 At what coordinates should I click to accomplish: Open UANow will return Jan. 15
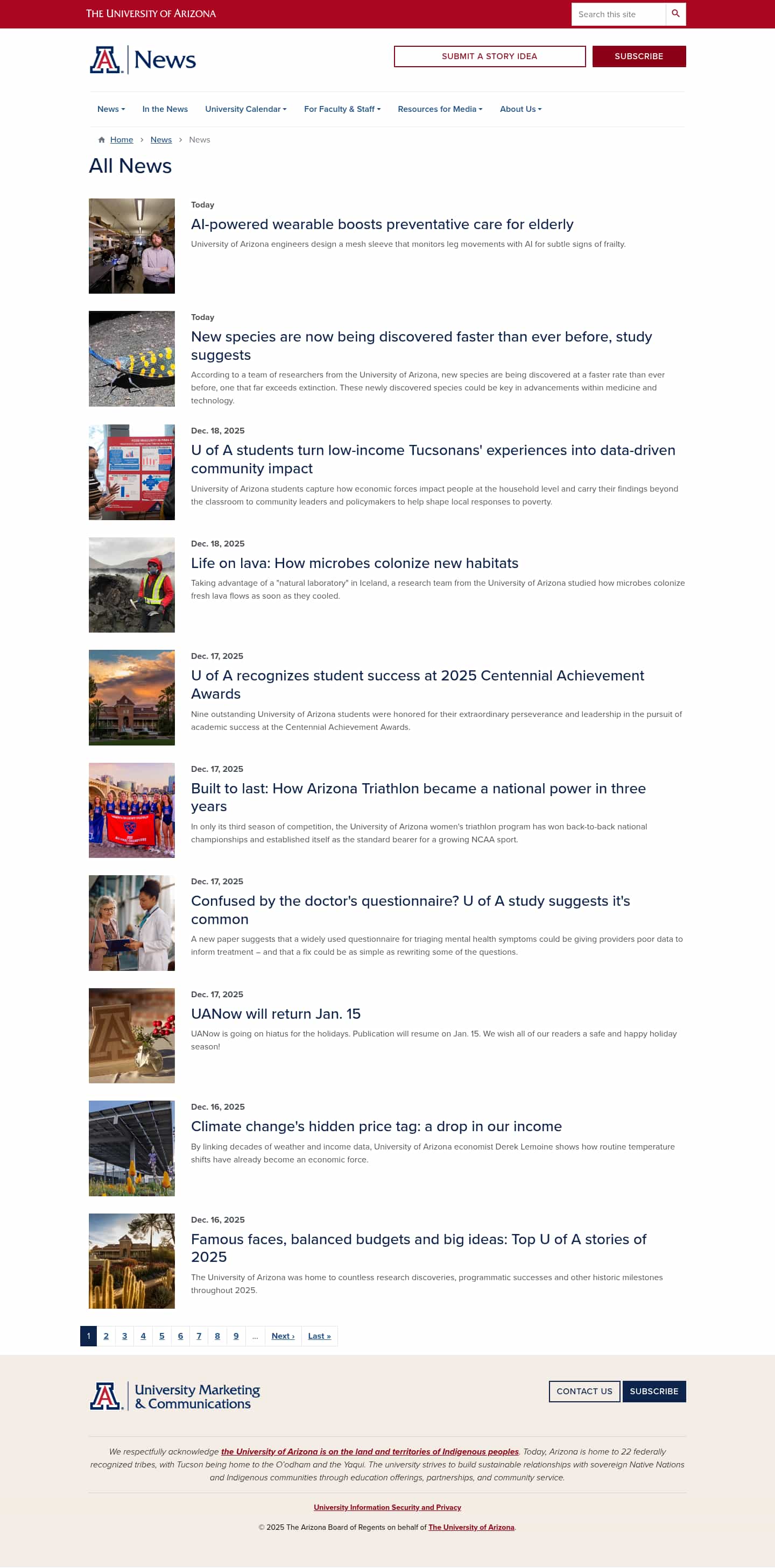coord(275,1013)
